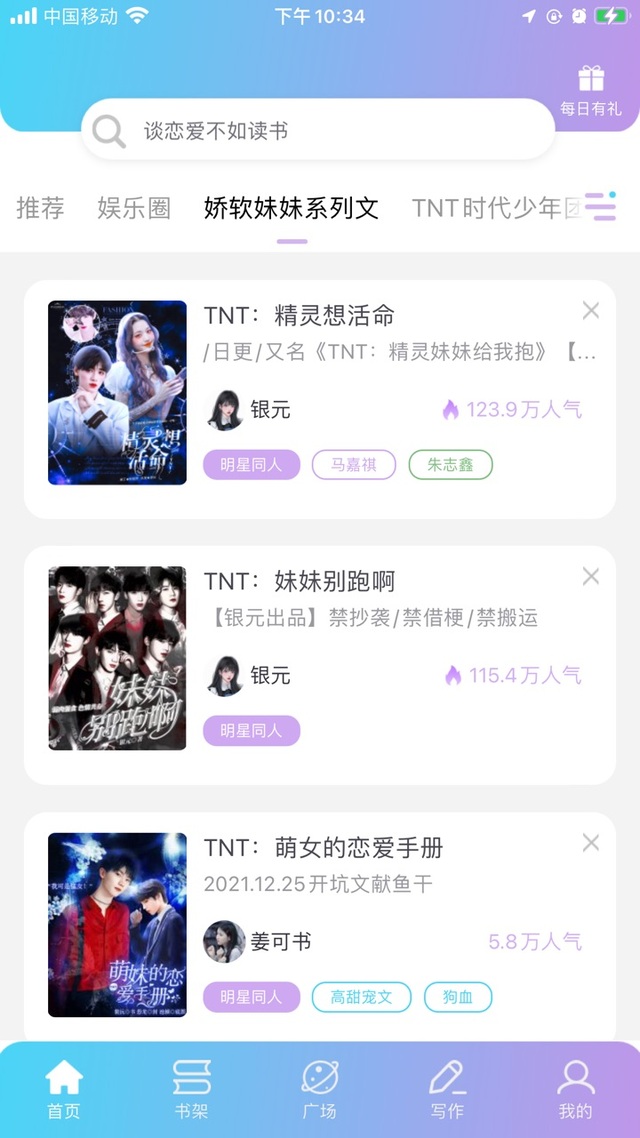Screen dimensions: 640x1138
Task: Switch to the 写作 tab
Action: click(x=447, y=1090)
